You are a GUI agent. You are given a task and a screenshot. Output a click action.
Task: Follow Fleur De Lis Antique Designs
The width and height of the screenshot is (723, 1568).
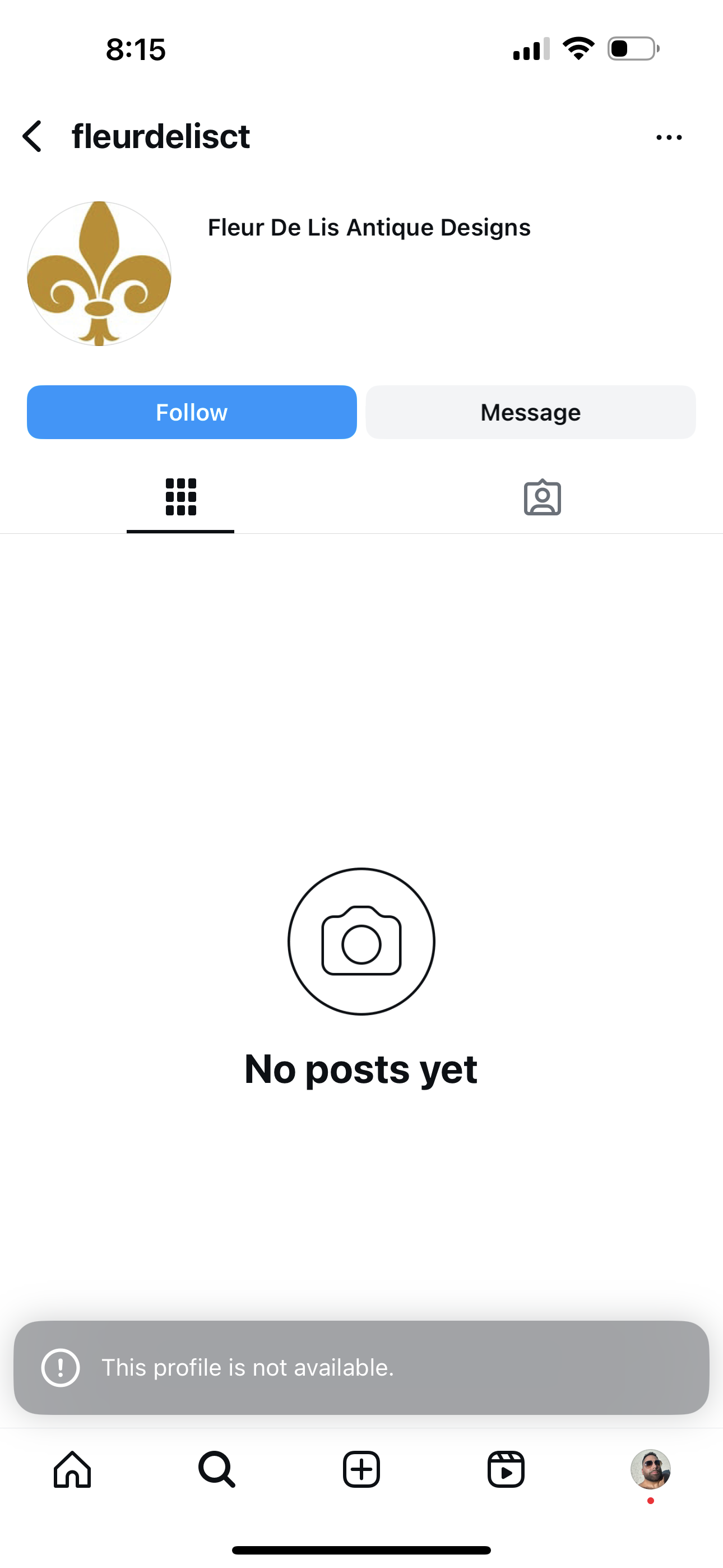point(192,412)
